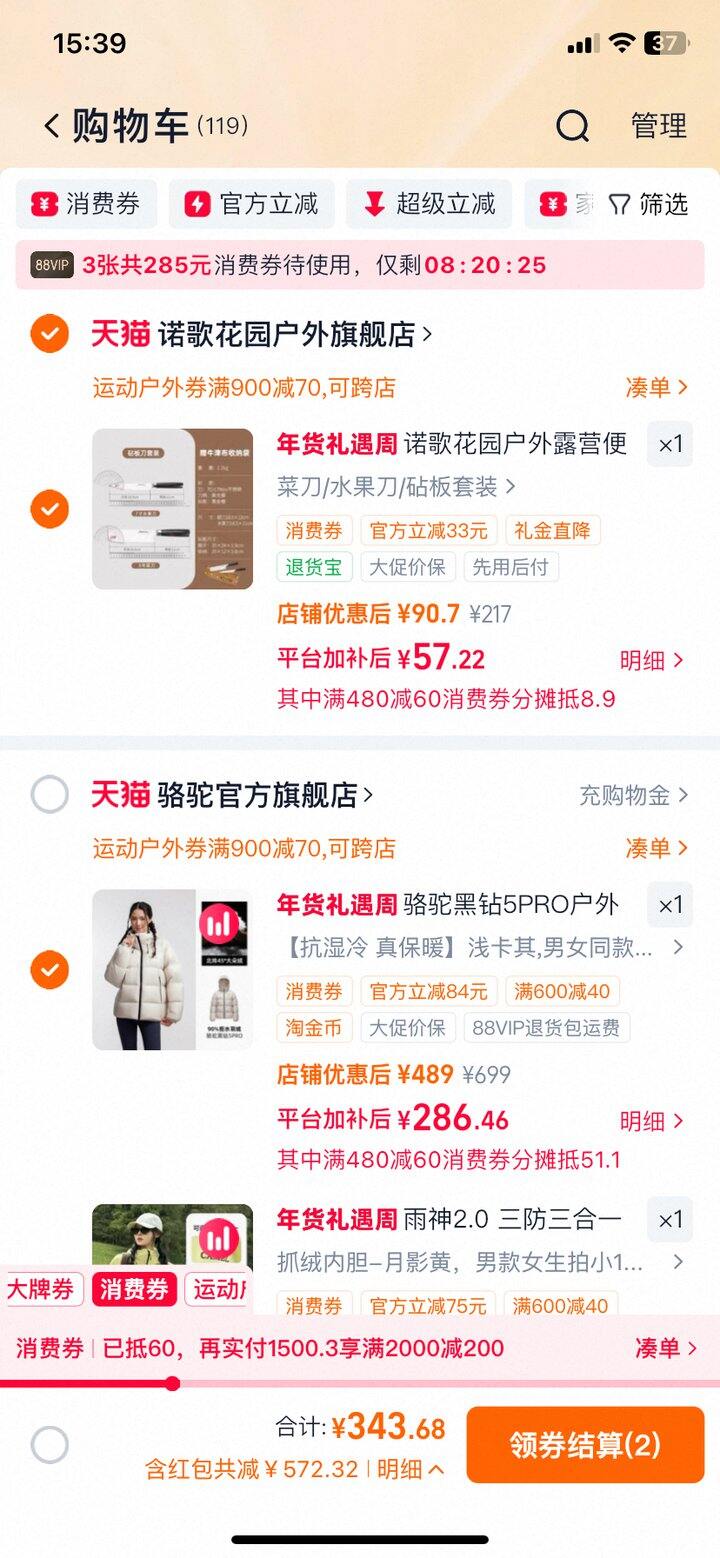Tap 管理 to manage cart
The image size is (720, 1558).
659,126
